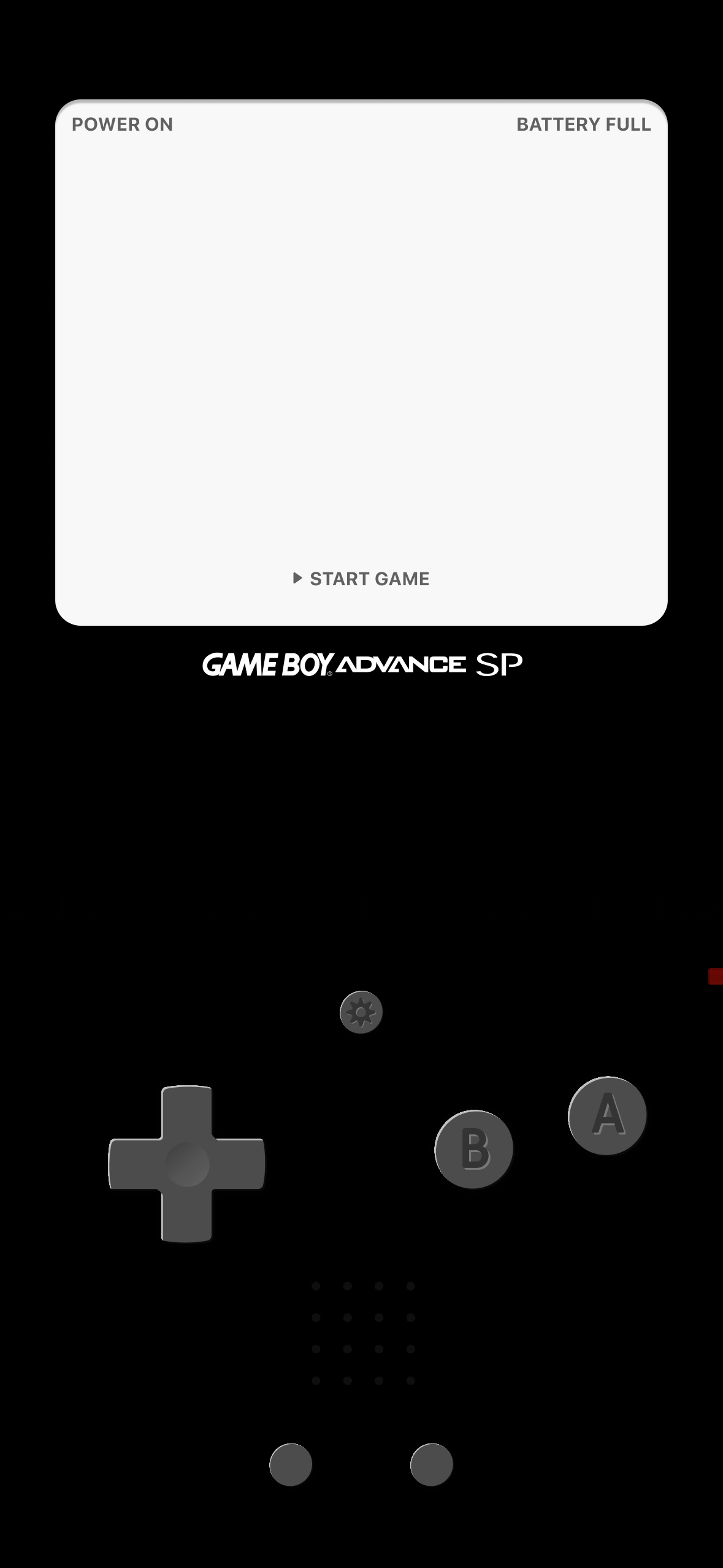Tap the unlabeled left Select button under speaker
Screen dimensions: 723x1568
pyautogui.click(x=291, y=1464)
